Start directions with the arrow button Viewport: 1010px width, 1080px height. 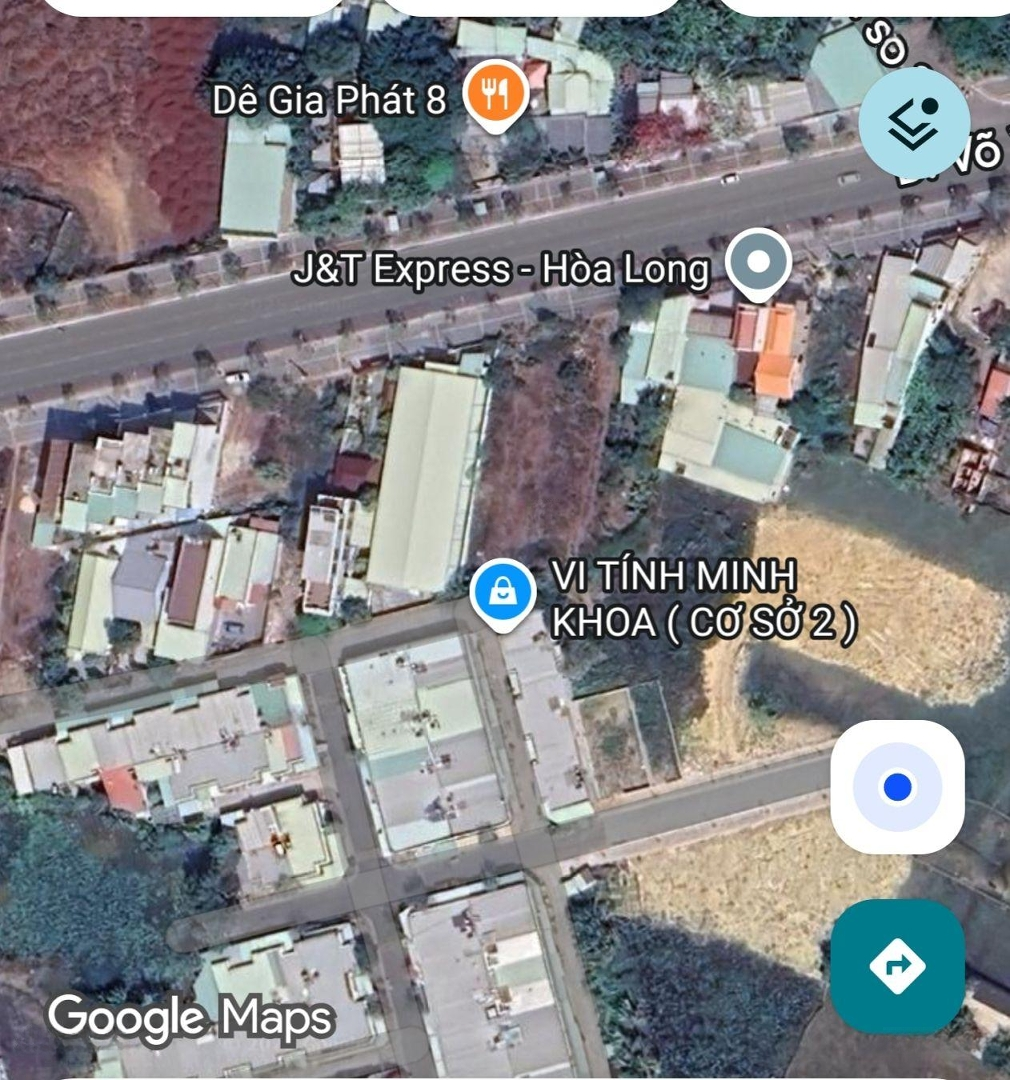(x=897, y=966)
